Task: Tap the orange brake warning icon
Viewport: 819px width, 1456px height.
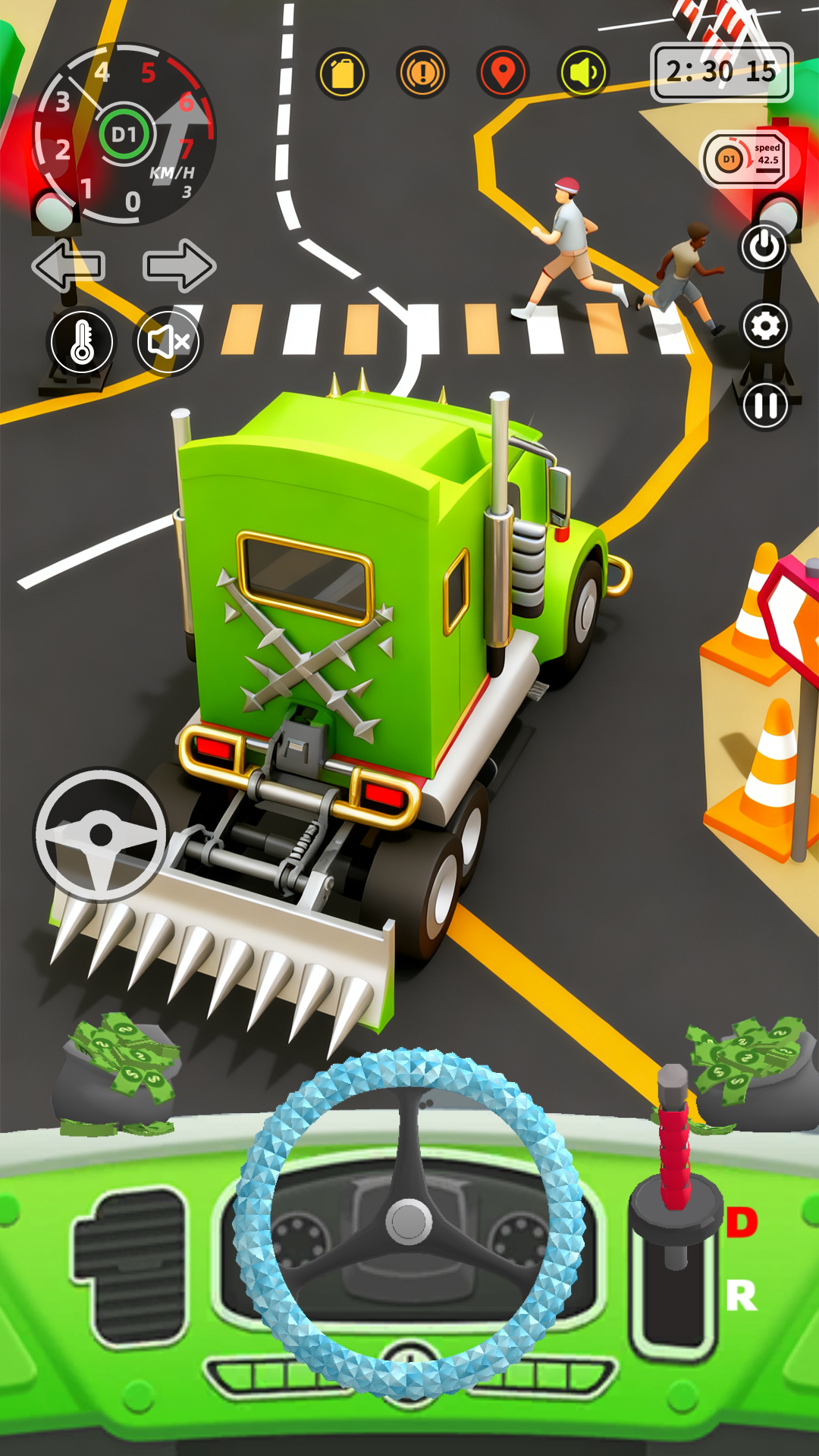Action: click(x=423, y=74)
